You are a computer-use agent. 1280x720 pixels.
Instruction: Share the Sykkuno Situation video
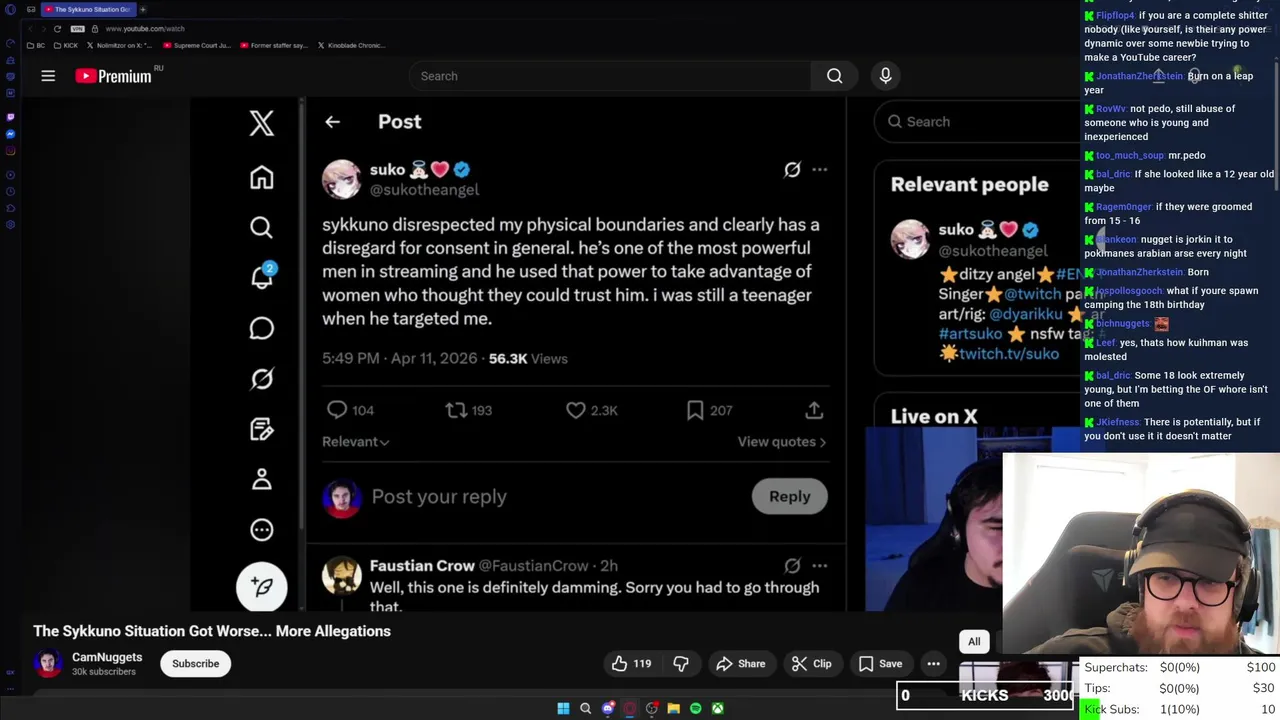tap(740, 663)
